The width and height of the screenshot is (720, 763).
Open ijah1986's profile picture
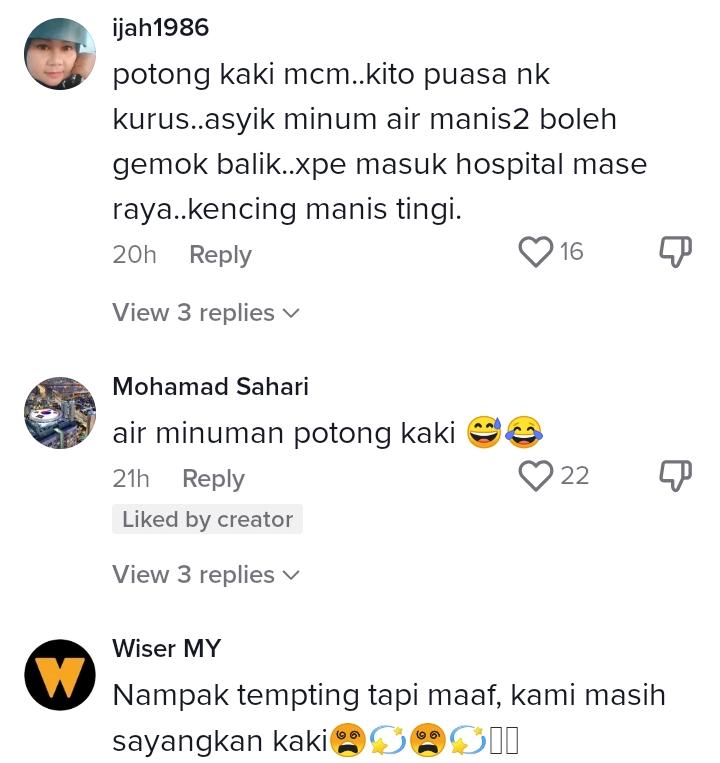[59, 54]
